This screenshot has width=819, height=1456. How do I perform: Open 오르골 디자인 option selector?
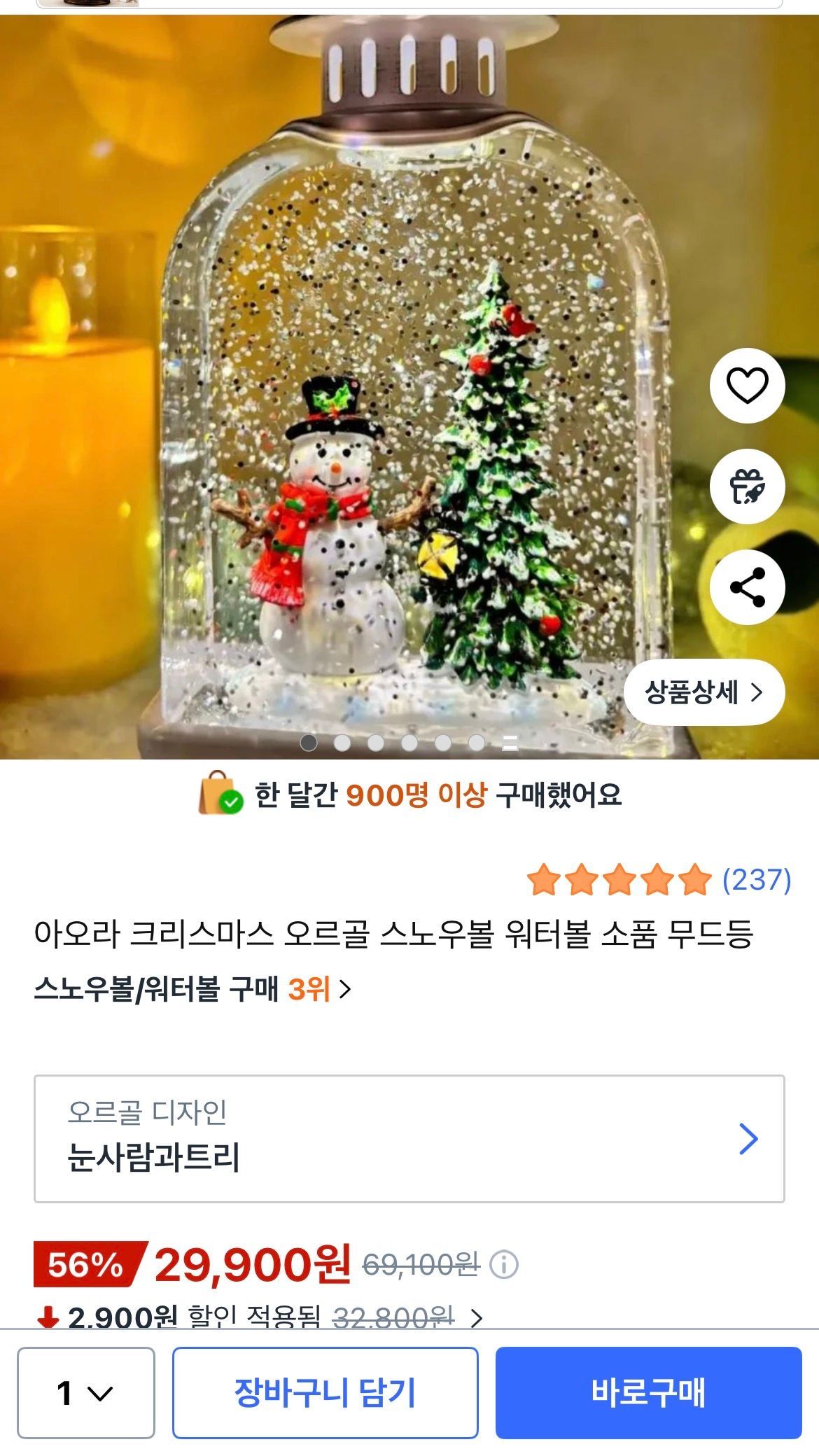click(x=409, y=1139)
